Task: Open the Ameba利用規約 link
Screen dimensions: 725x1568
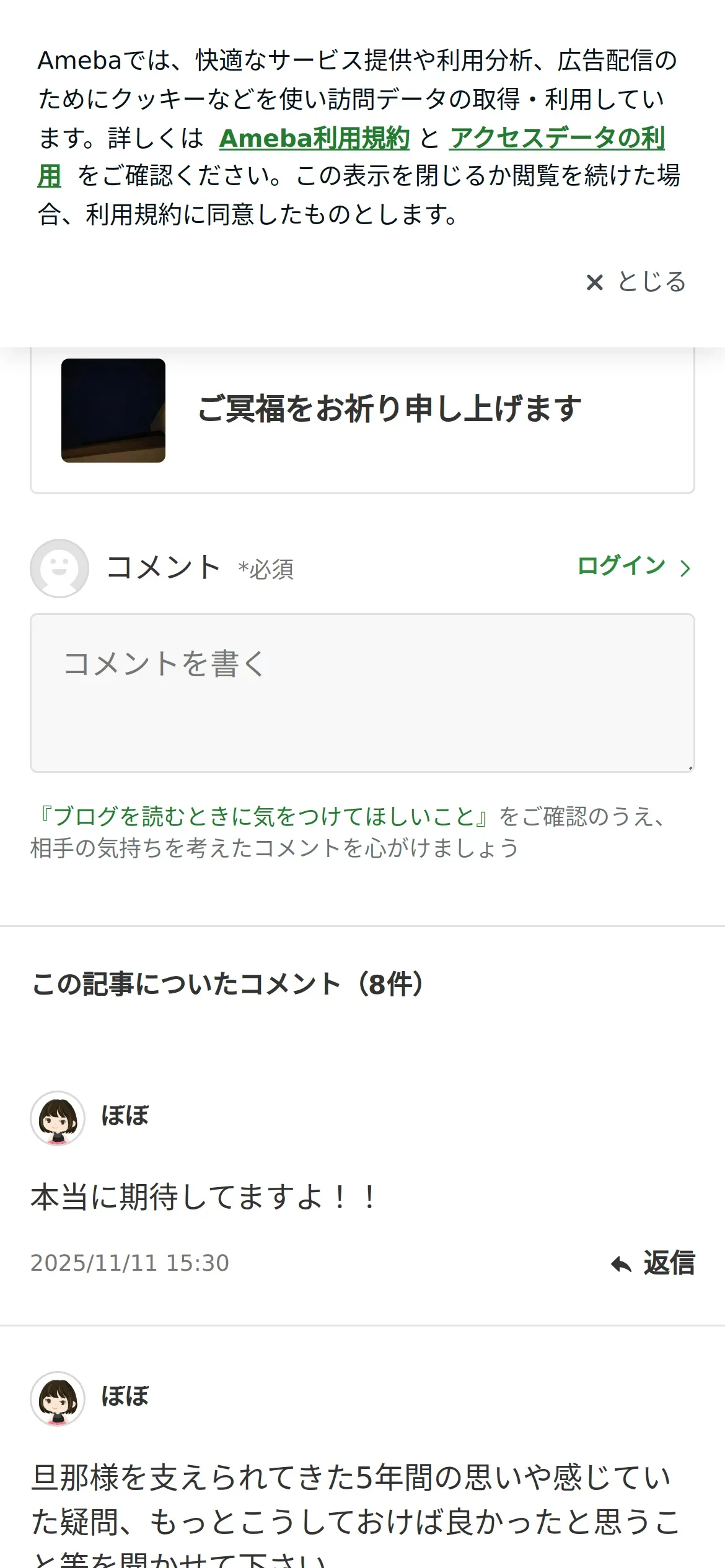Action: coord(314,137)
